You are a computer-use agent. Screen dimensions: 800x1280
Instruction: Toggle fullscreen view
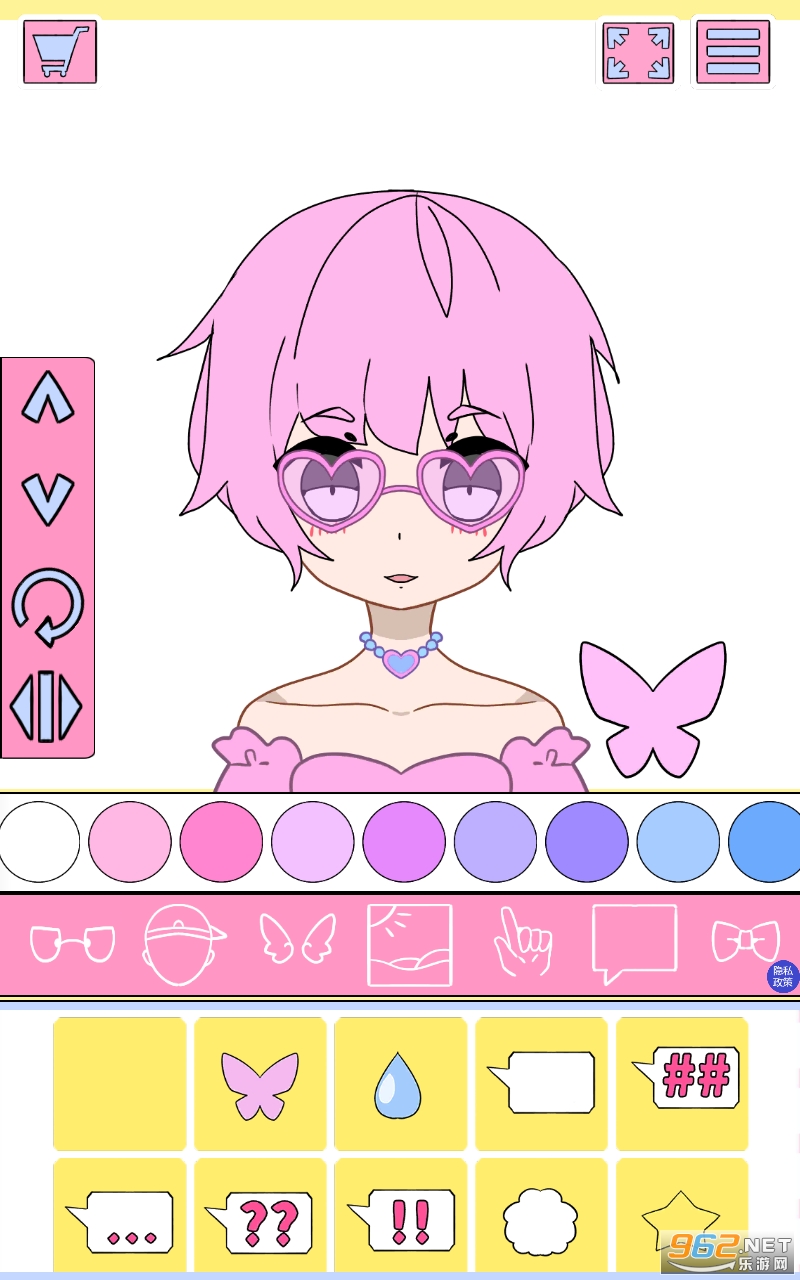638,52
